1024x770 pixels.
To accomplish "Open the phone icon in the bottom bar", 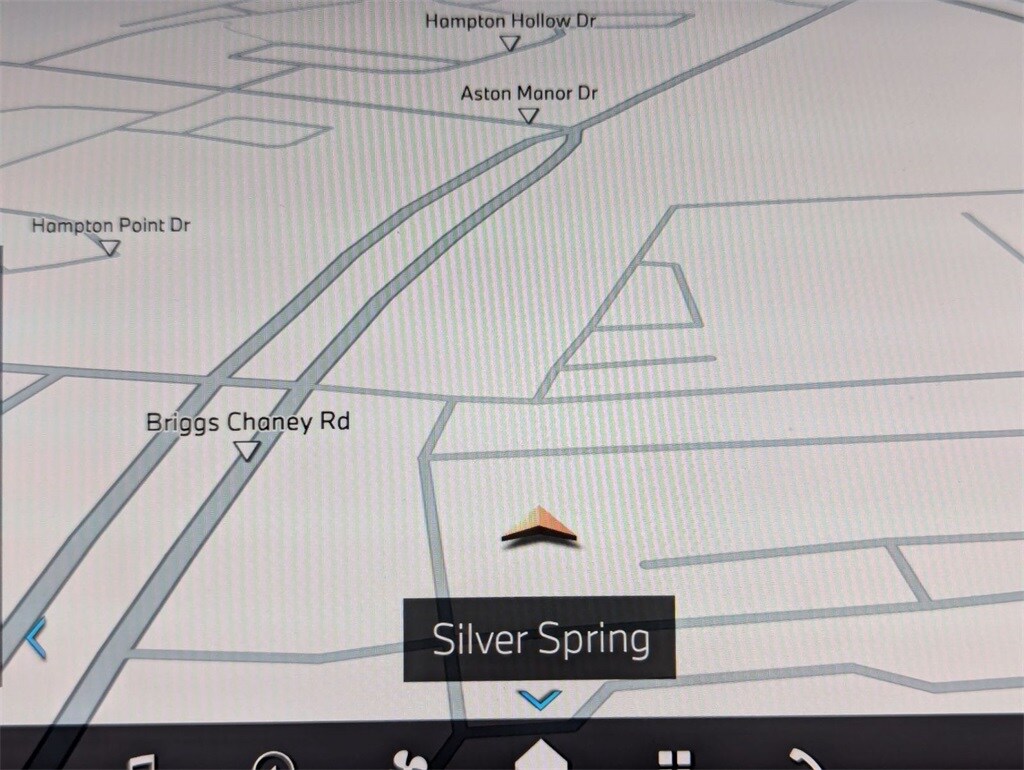I will pyautogui.click(x=806, y=761).
